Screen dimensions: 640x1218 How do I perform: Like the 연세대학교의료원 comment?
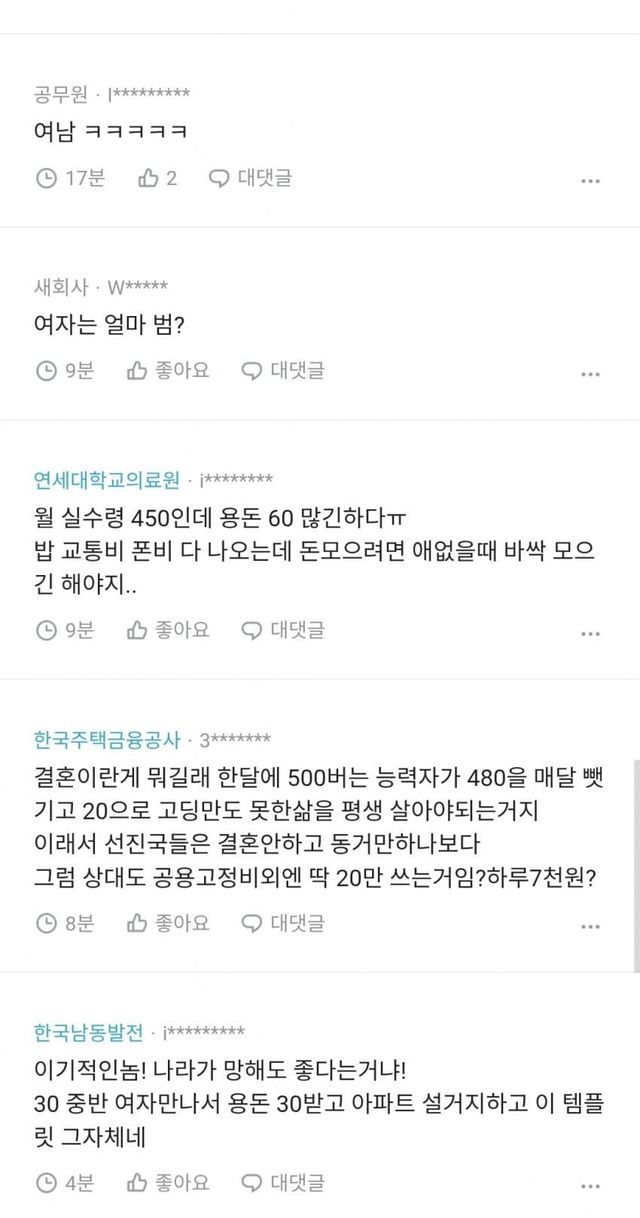coord(168,630)
